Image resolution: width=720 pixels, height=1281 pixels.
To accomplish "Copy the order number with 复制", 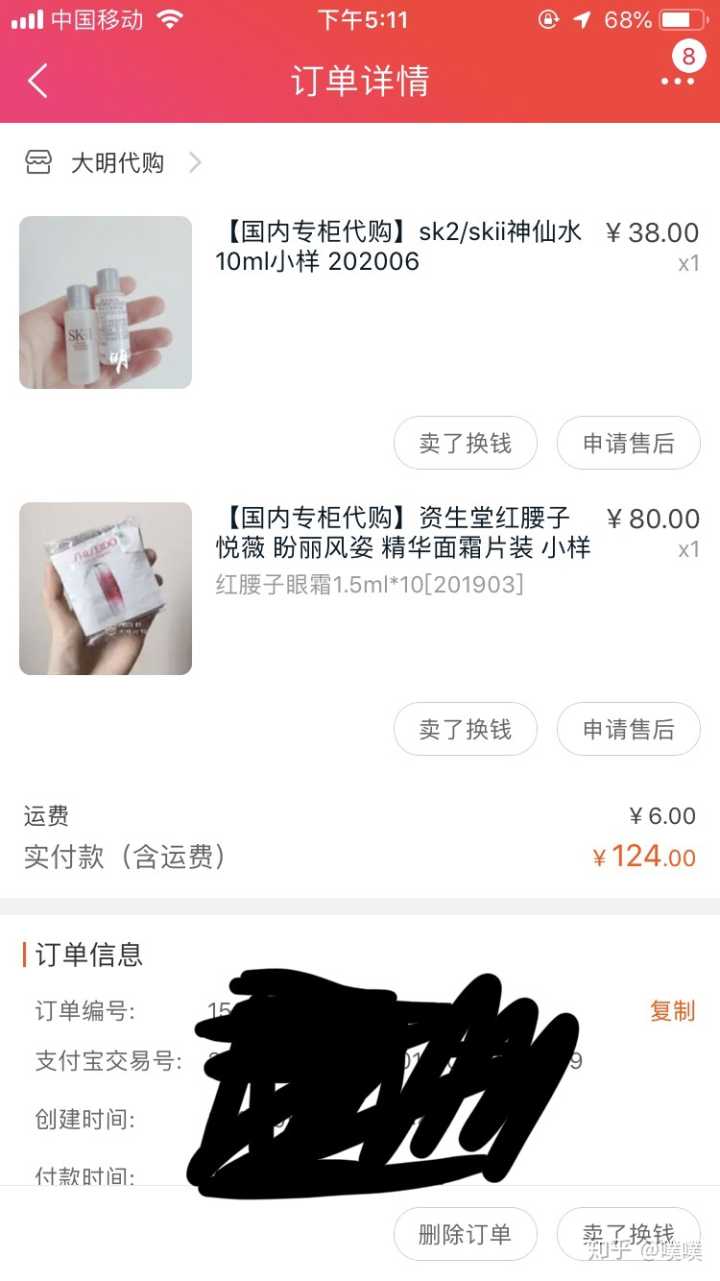I will pyautogui.click(x=672, y=1011).
